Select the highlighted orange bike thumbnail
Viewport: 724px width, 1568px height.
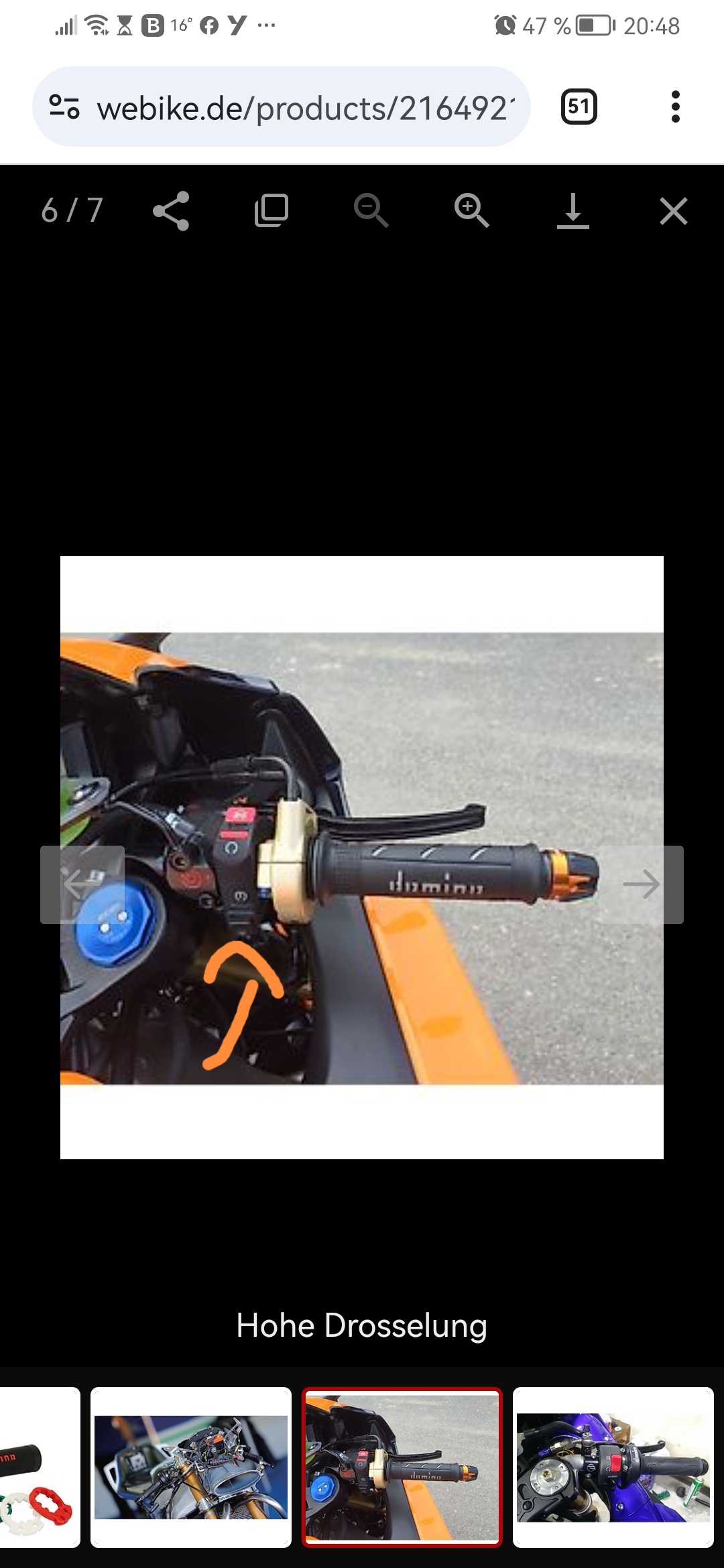point(402,1467)
